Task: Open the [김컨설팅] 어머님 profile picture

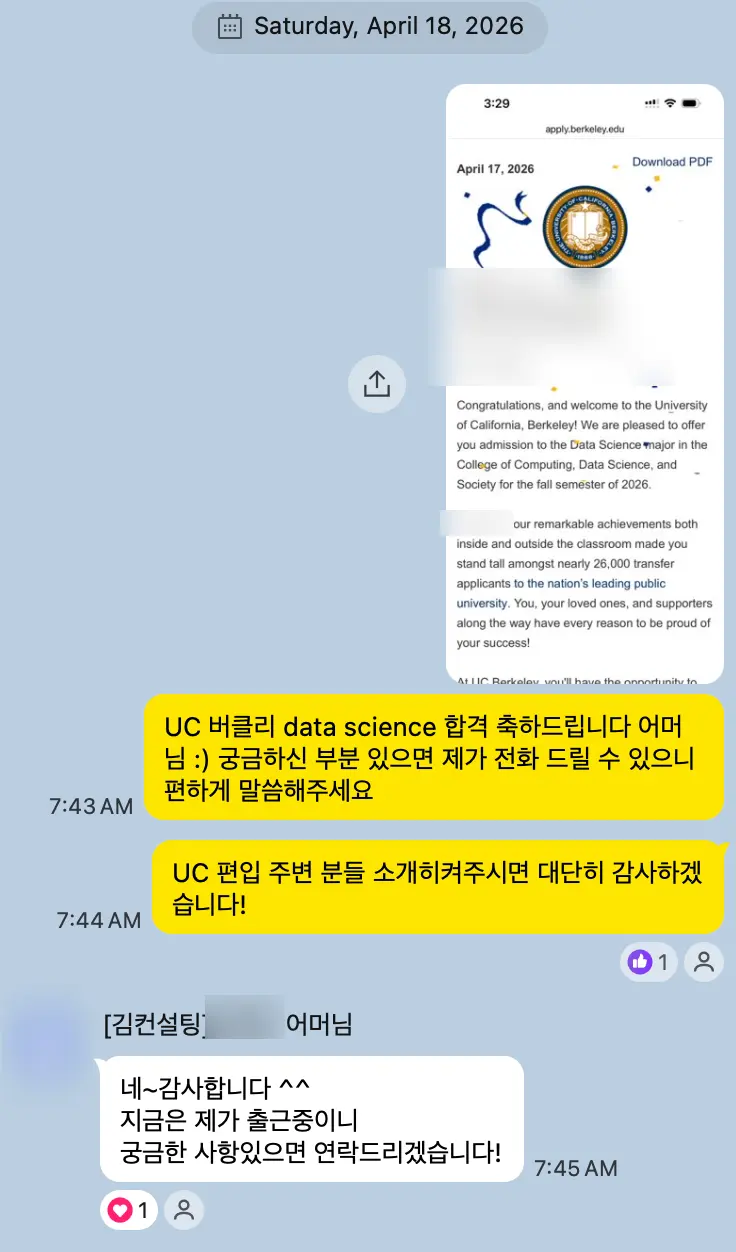Action: pyautogui.click(x=50, y=1045)
